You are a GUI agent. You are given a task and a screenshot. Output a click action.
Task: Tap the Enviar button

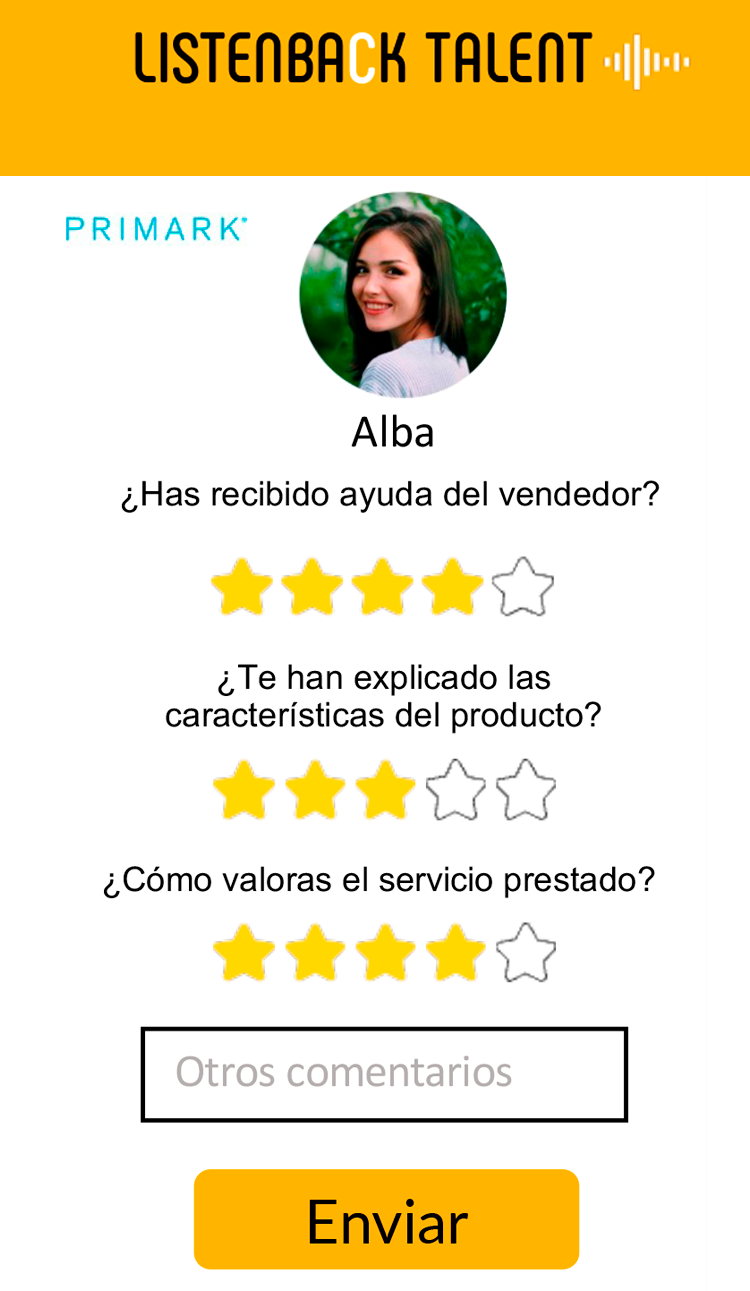[x=386, y=1219]
